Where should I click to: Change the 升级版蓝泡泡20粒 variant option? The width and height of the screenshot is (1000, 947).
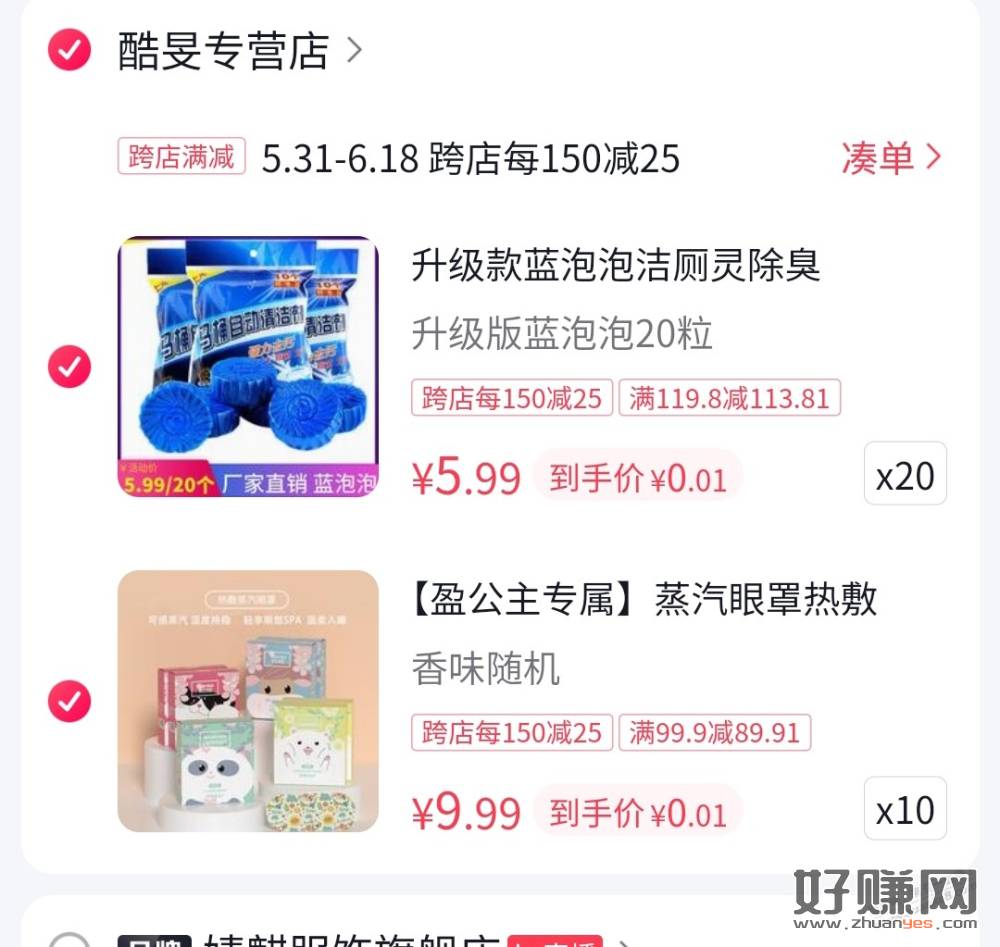pos(561,333)
